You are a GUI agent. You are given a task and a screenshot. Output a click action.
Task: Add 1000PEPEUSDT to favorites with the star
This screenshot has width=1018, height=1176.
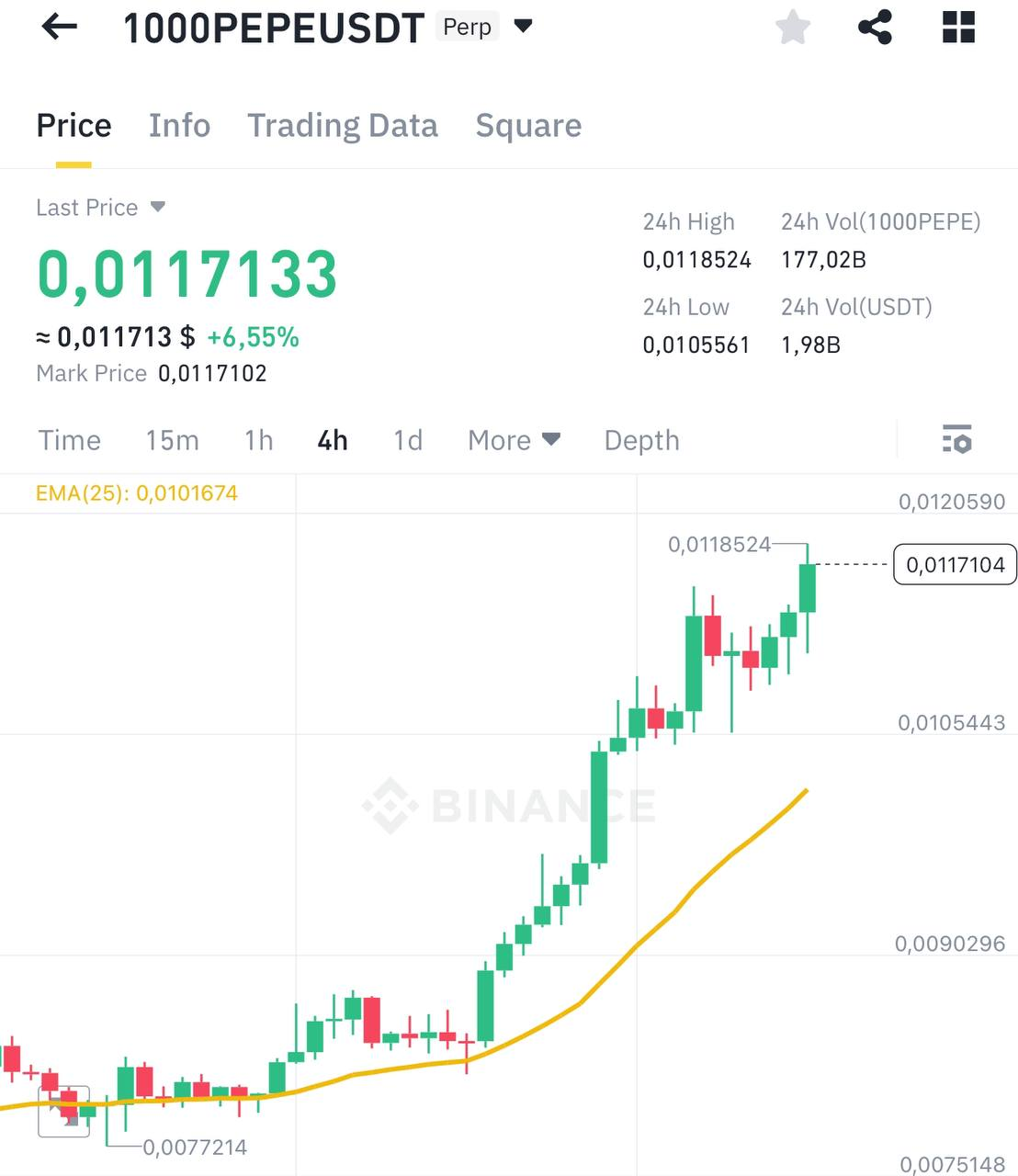(793, 28)
